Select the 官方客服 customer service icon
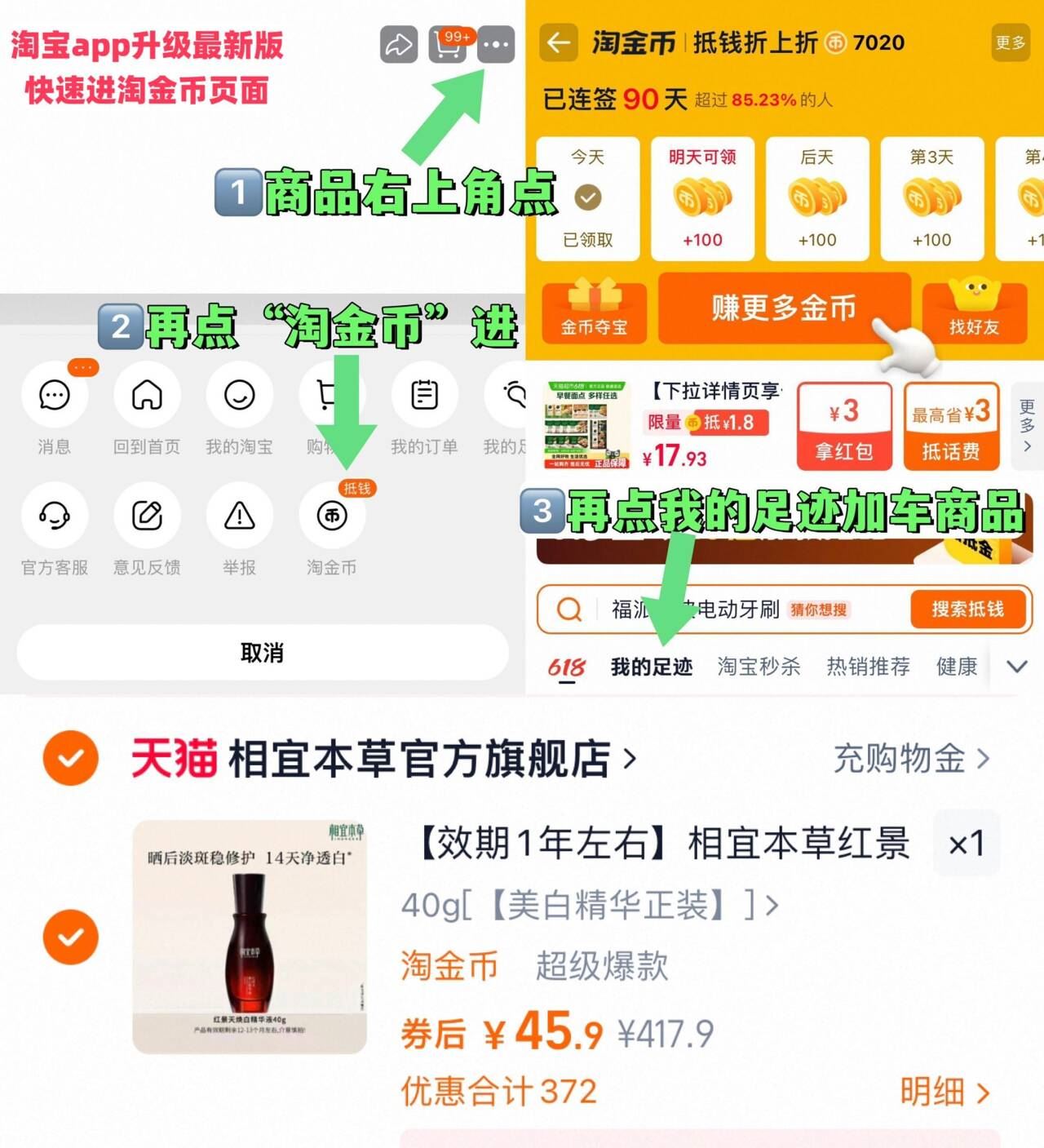The image size is (1044, 1148). (x=54, y=516)
